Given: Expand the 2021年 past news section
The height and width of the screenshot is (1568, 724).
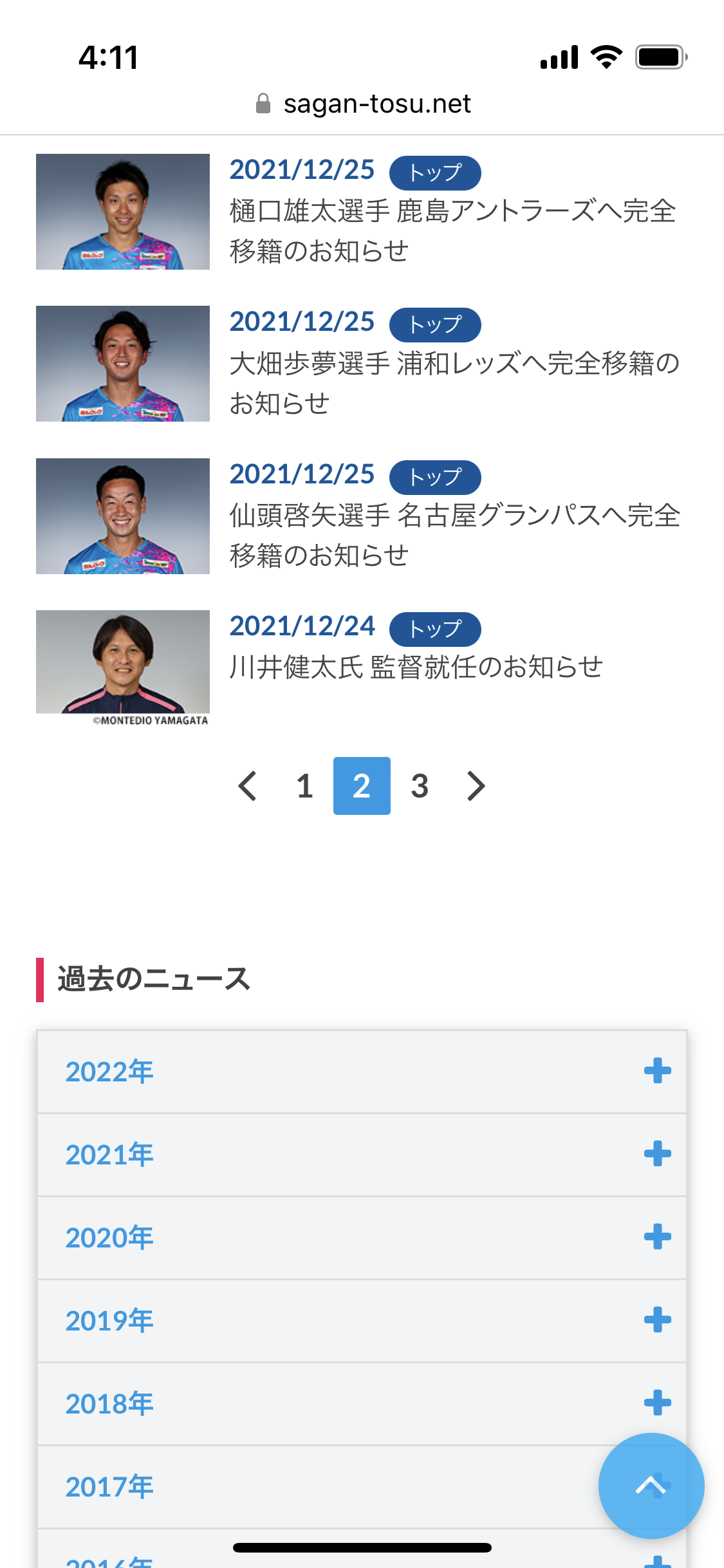Looking at the screenshot, I should click(362, 1155).
